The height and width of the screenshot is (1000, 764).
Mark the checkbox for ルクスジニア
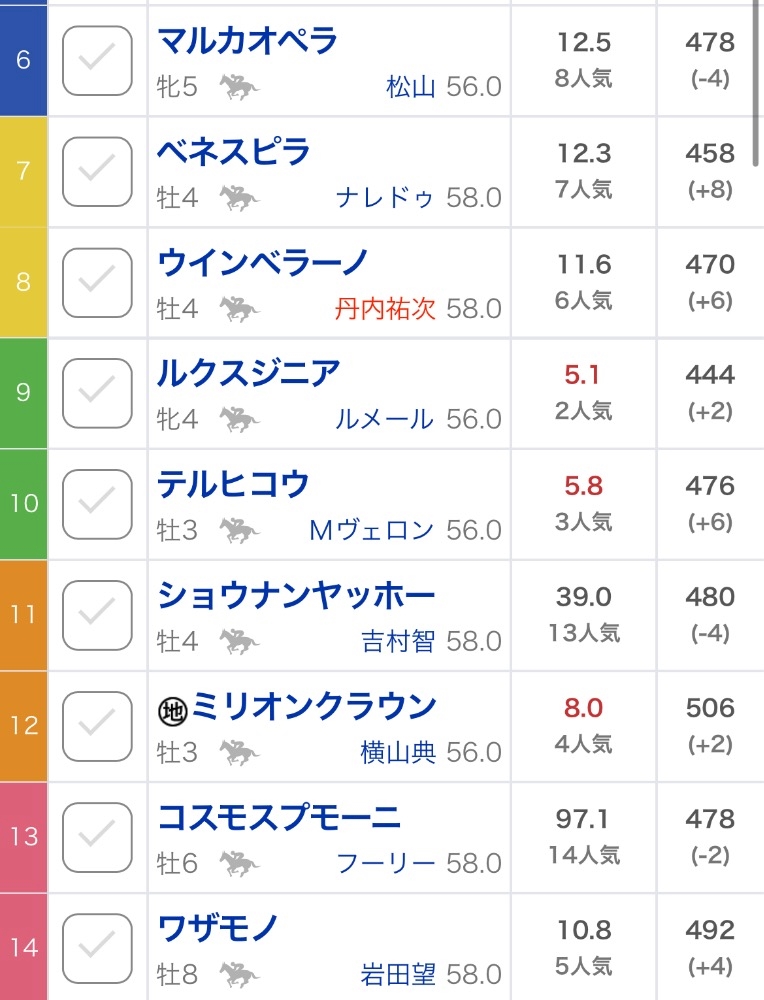point(97,393)
